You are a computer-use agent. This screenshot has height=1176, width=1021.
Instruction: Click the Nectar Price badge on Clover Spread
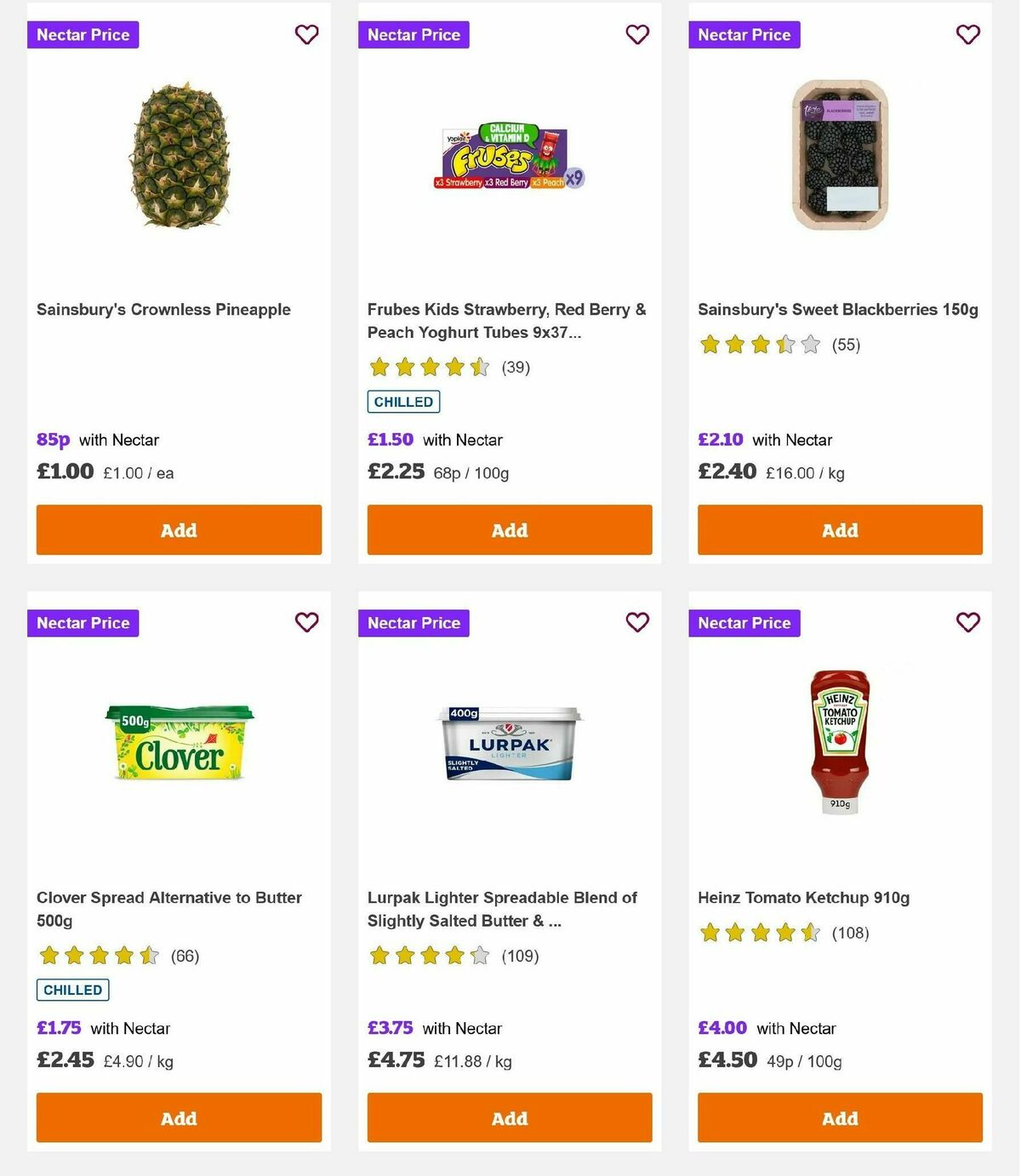83,623
